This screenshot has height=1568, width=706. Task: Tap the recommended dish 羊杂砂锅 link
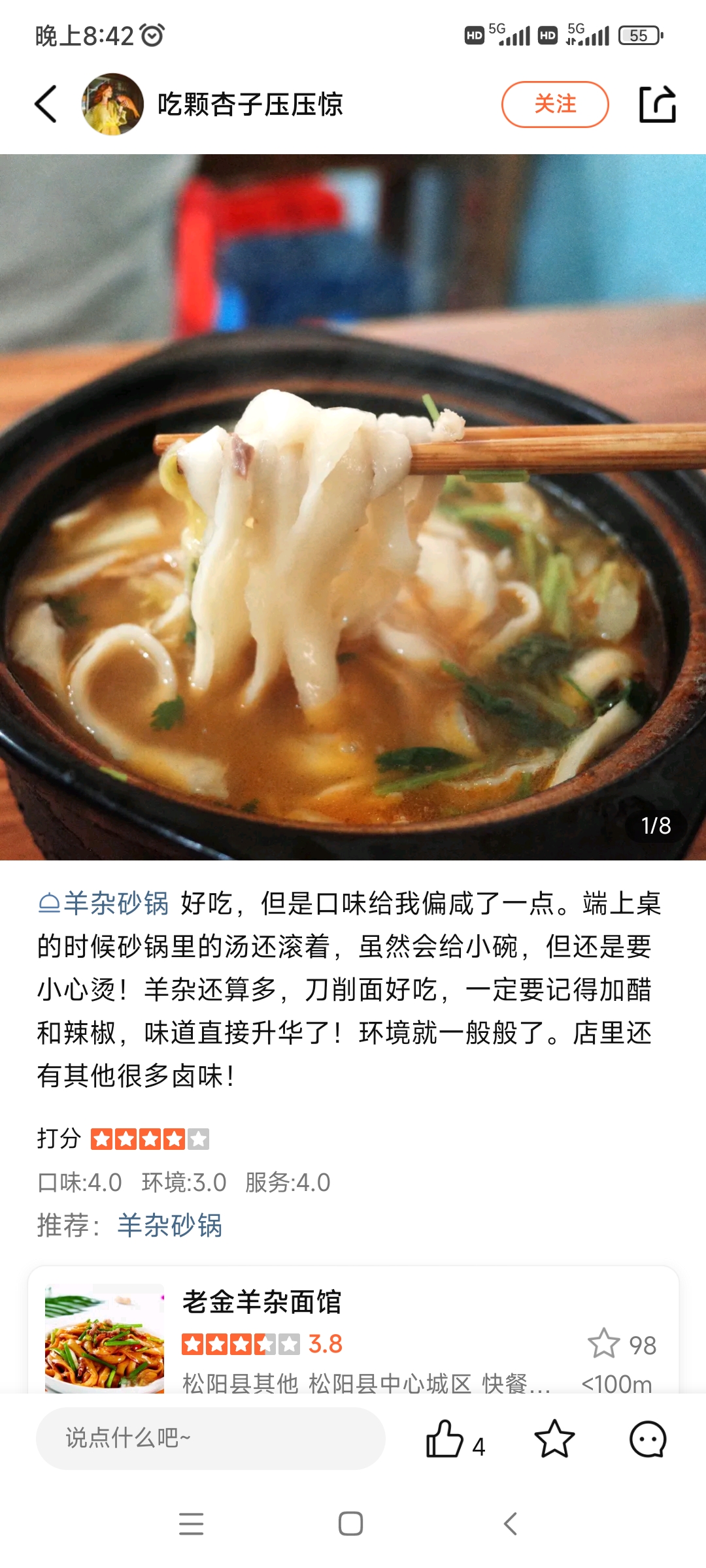pyautogui.click(x=170, y=1226)
